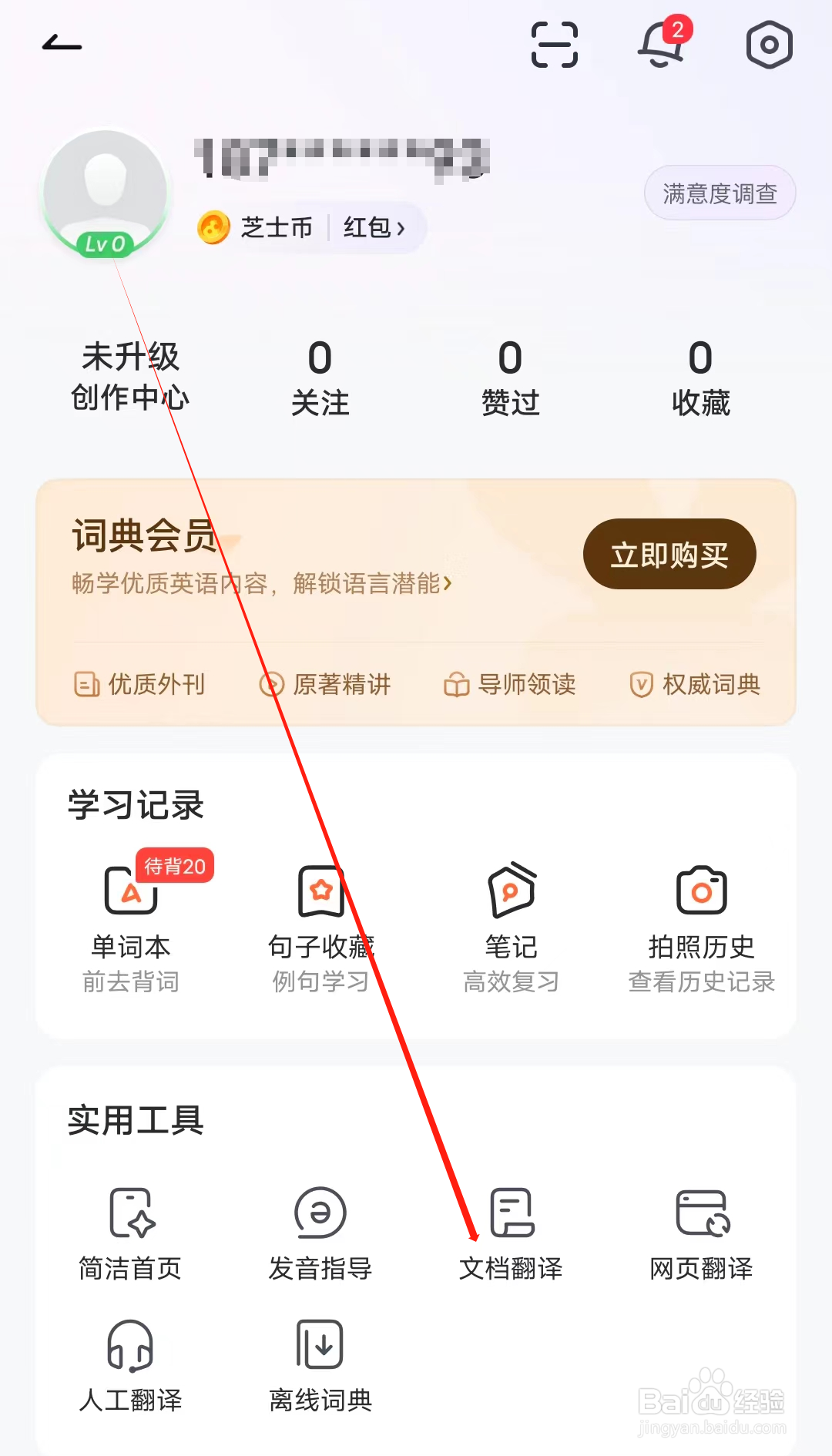832x1456 pixels.
Task: Select the 单词本 (wordbook) icon
Action: tap(129, 894)
